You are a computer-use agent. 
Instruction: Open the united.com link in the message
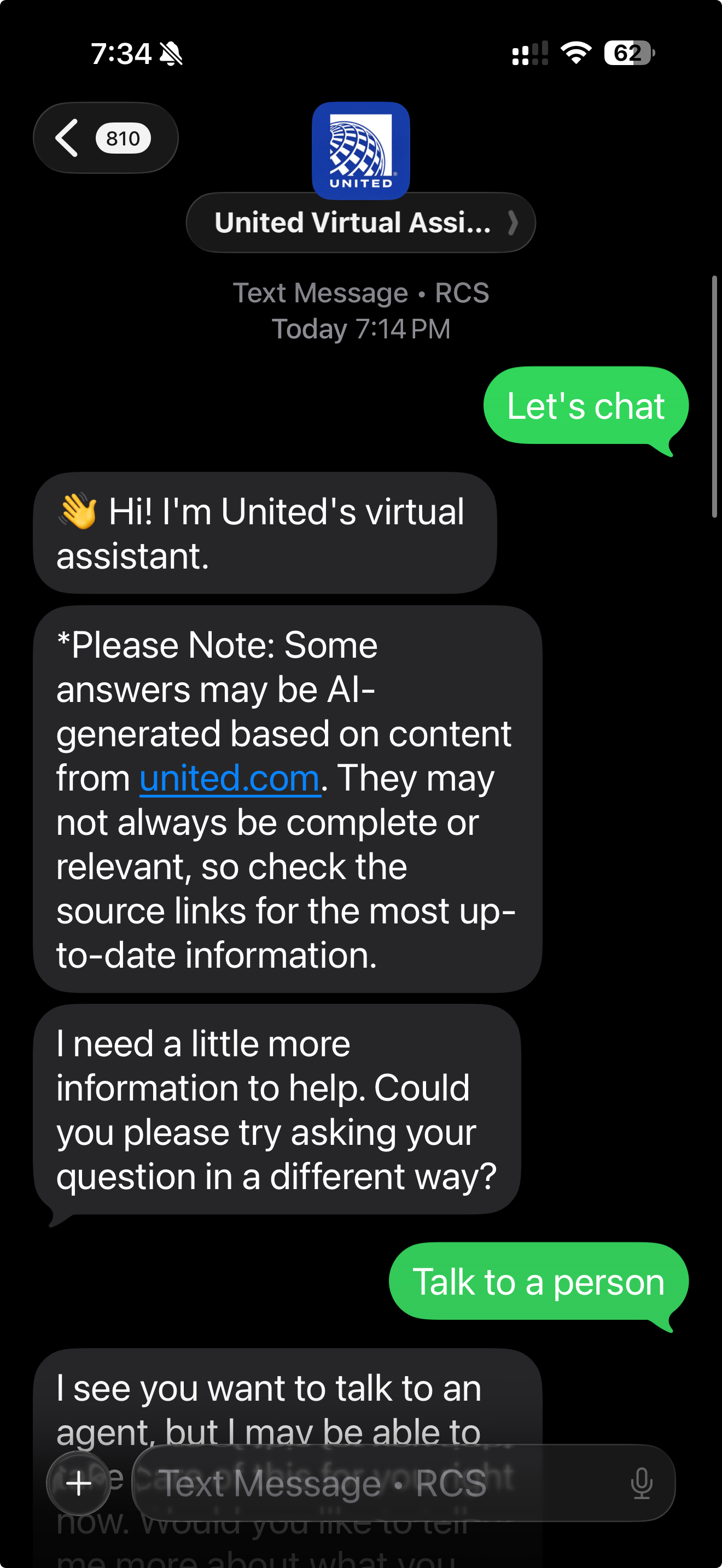click(x=229, y=777)
